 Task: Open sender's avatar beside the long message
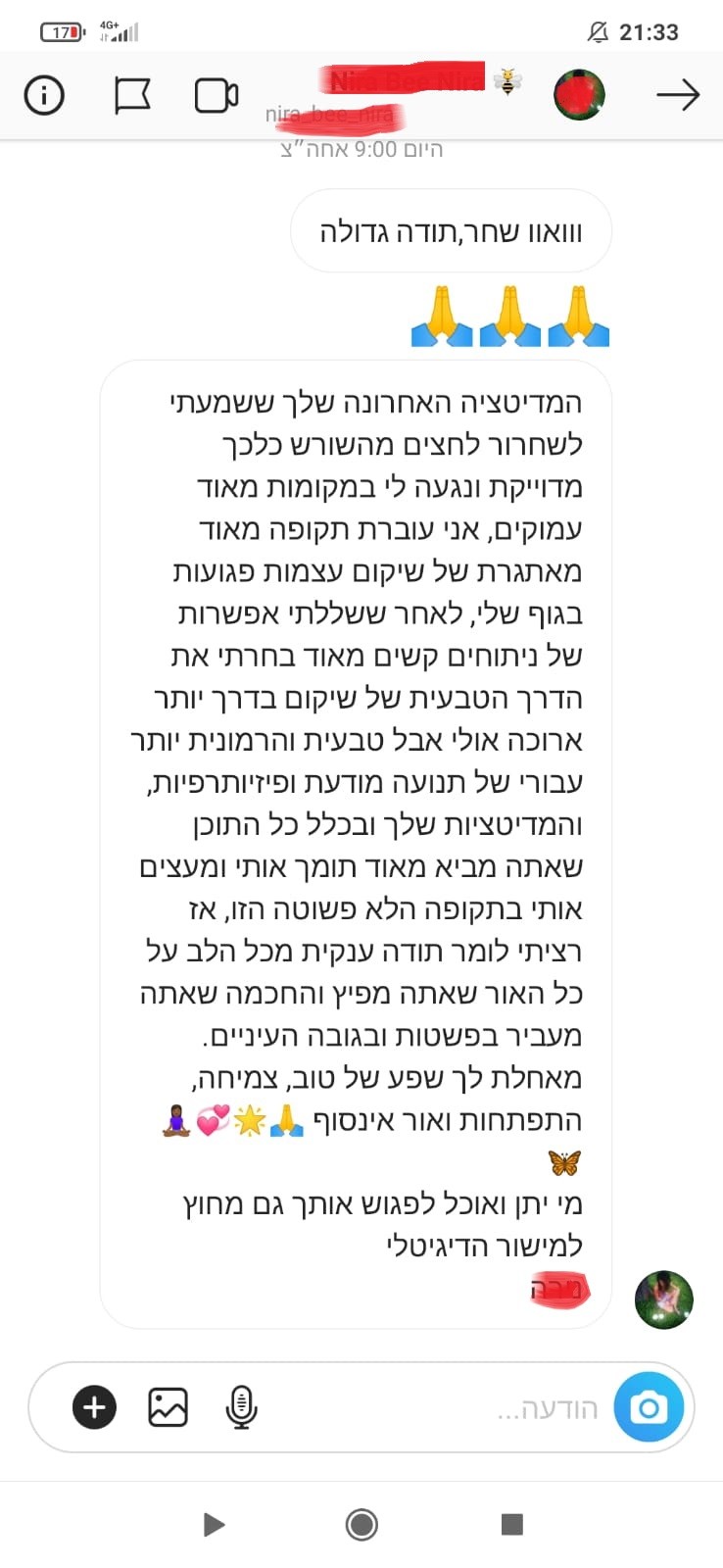[663, 1299]
